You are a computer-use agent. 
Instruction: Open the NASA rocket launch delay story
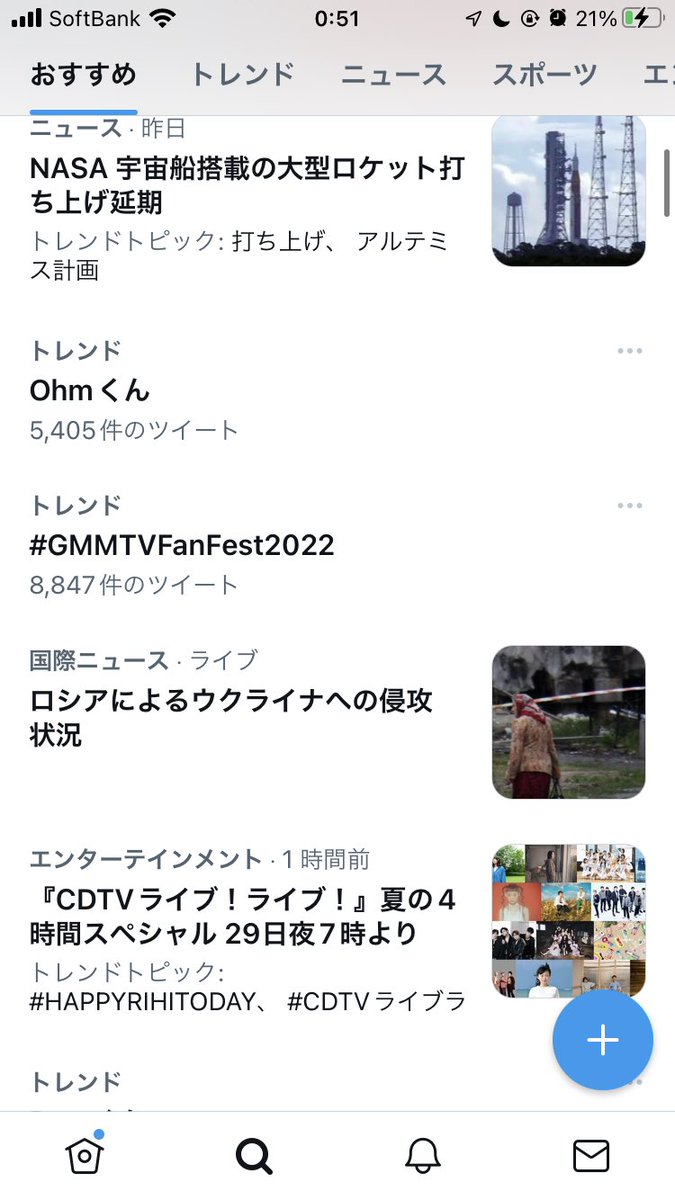click(247, 185)
